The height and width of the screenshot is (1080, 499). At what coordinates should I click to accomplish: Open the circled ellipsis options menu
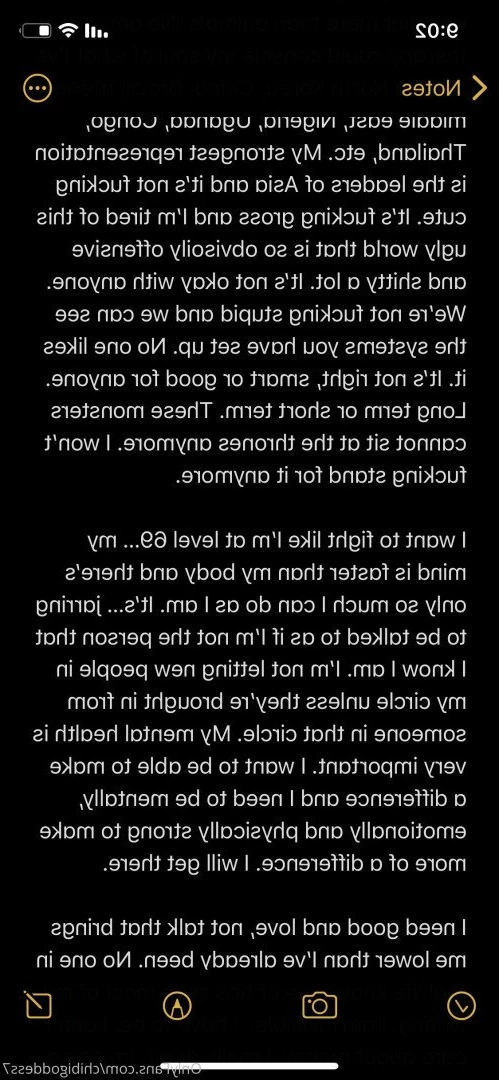click(37, 88)
